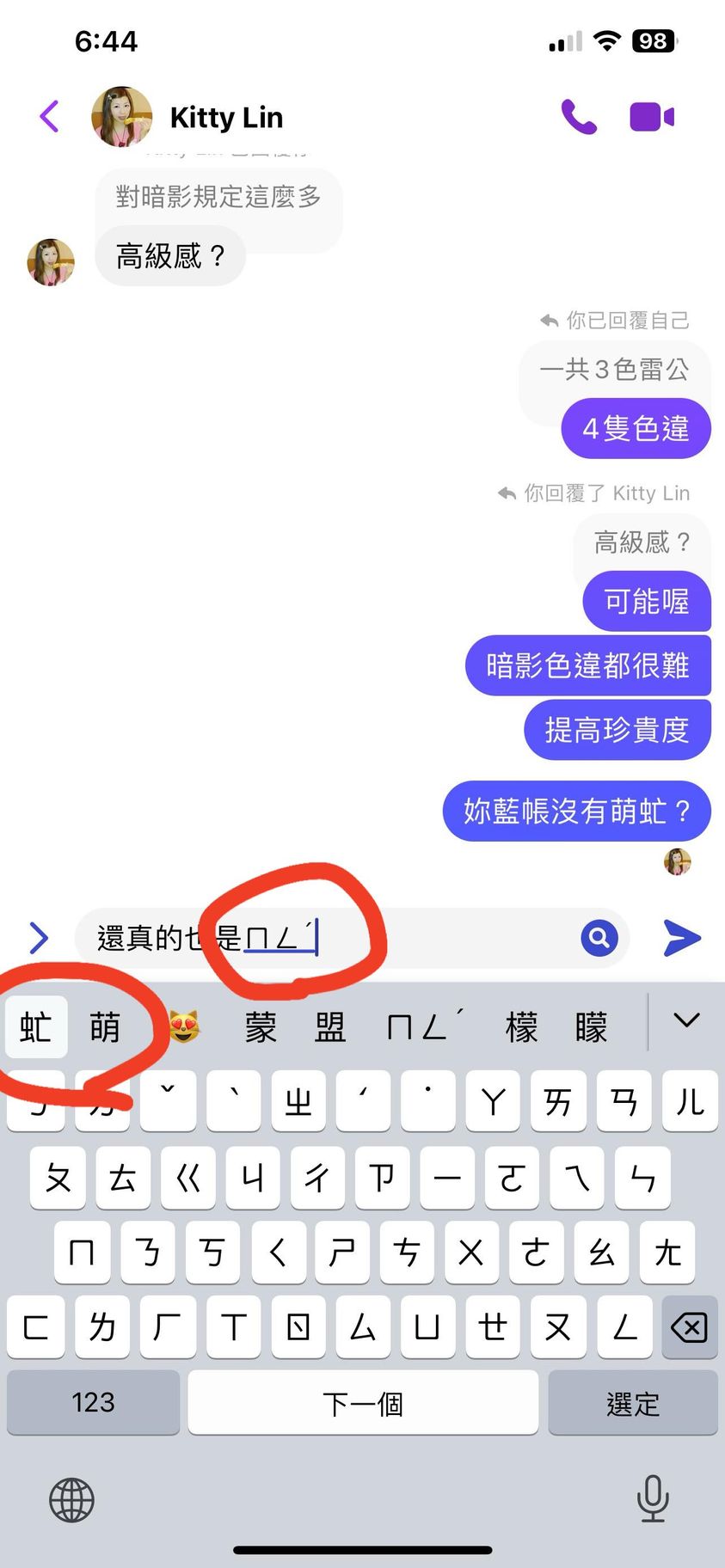
Task: Send the typed message
Action: pos(683,937)
